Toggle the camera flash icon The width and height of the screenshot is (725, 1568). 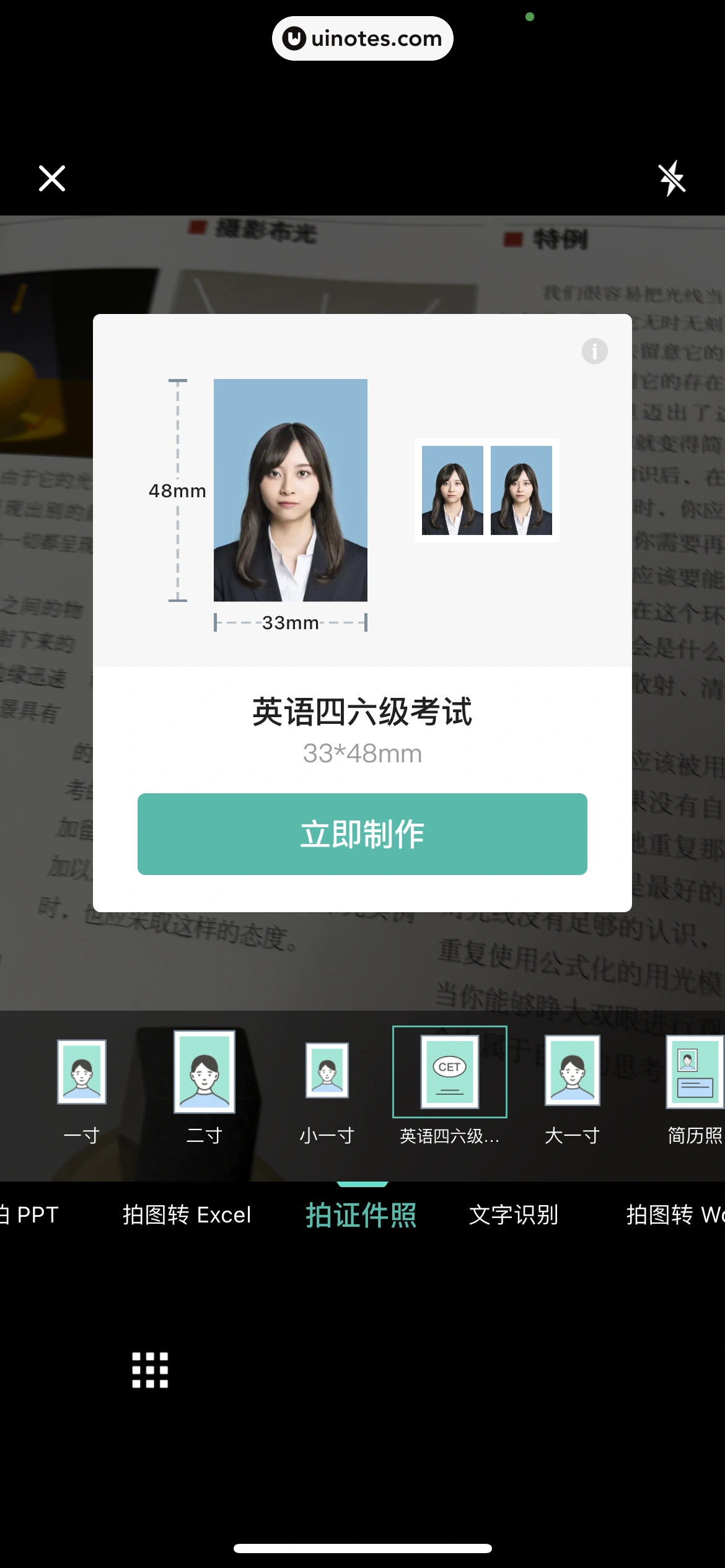[672, 178]
